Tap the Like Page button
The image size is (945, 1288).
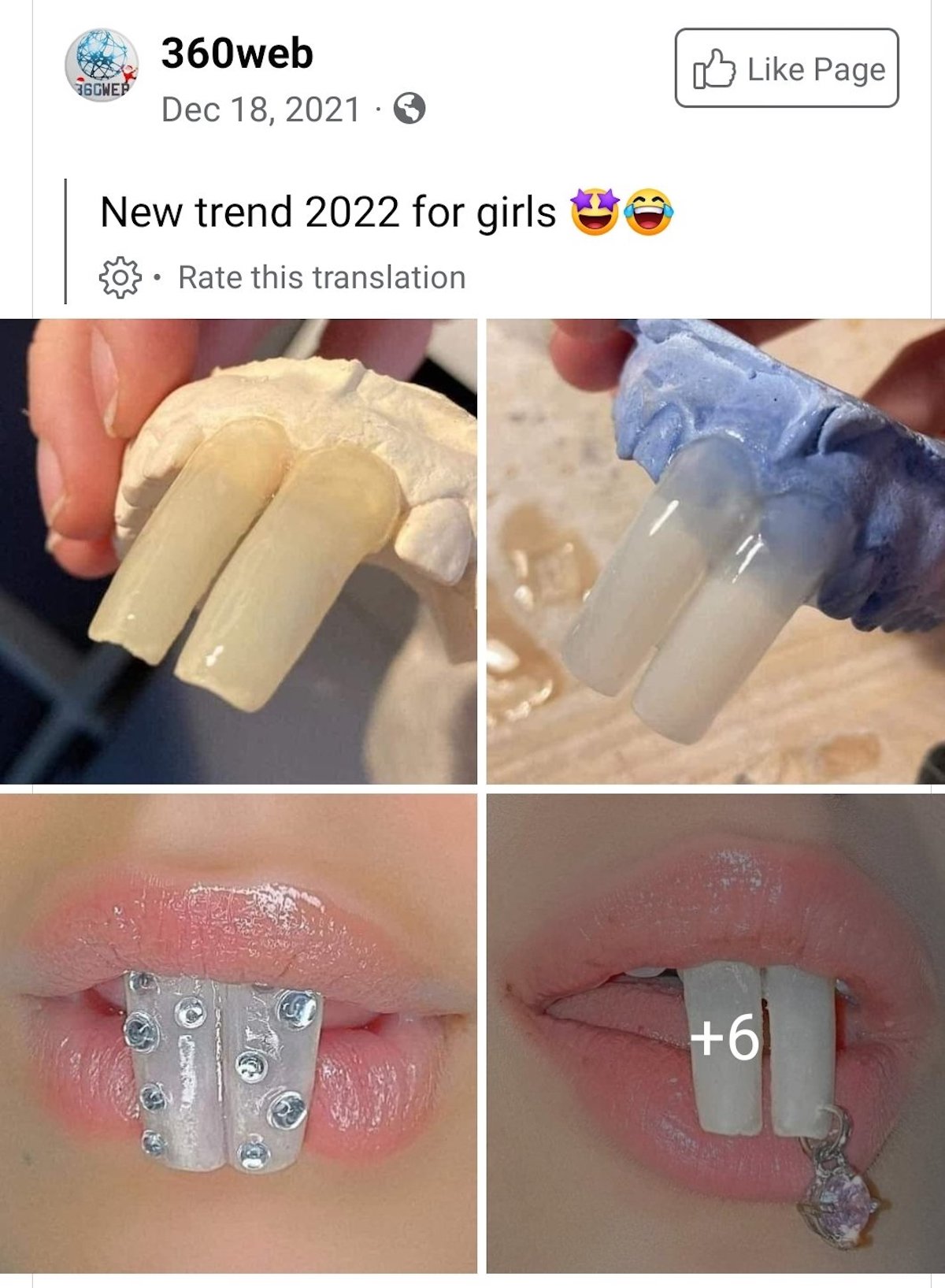tap(786, 69)
